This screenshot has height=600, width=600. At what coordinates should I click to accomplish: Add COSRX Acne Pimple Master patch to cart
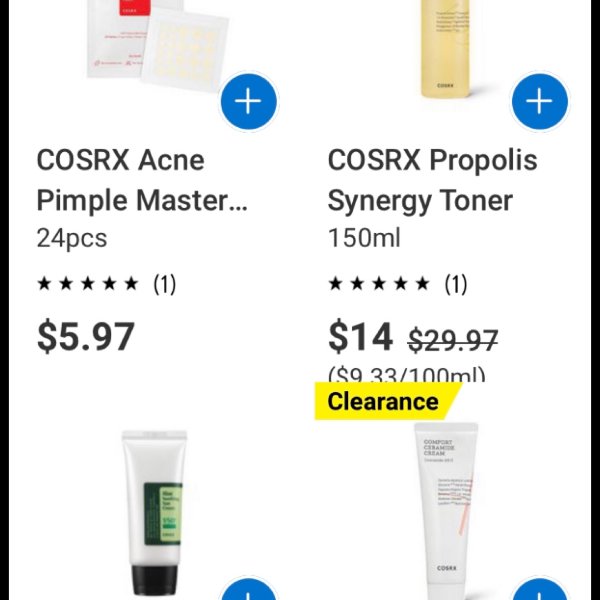[248, 101]
